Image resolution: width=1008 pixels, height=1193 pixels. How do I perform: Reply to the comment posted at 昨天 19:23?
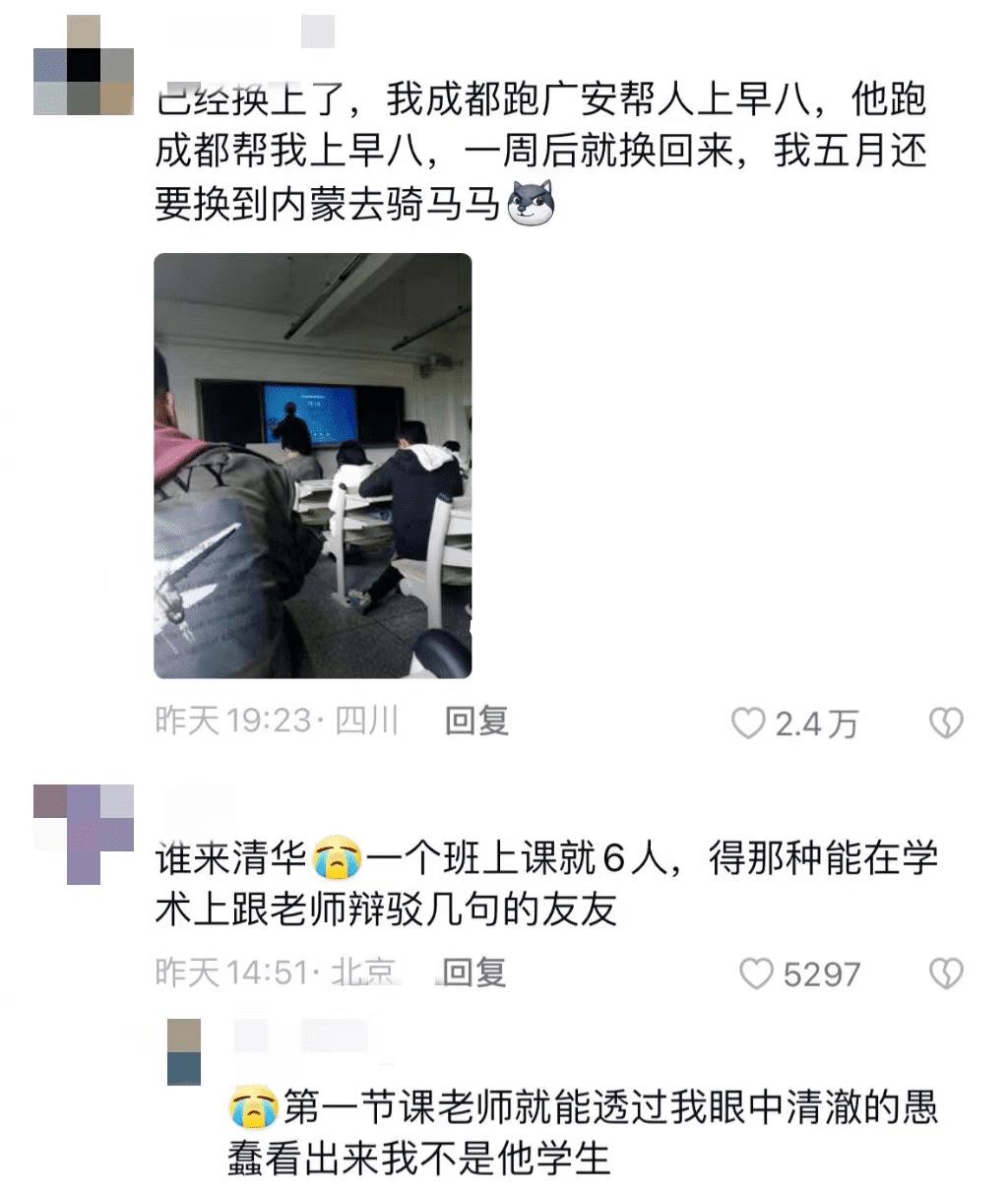476,722
